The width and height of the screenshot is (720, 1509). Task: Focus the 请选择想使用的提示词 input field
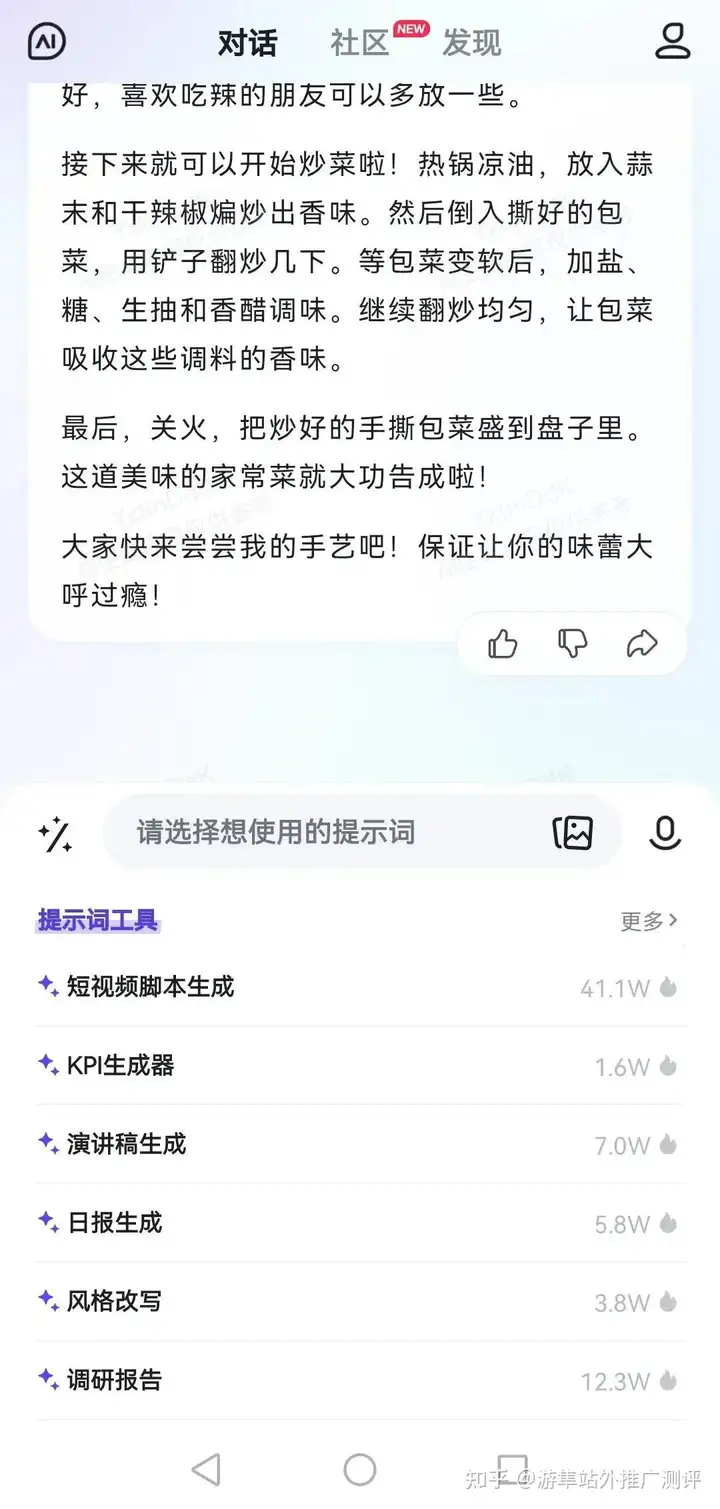click(x=330, y=832)
